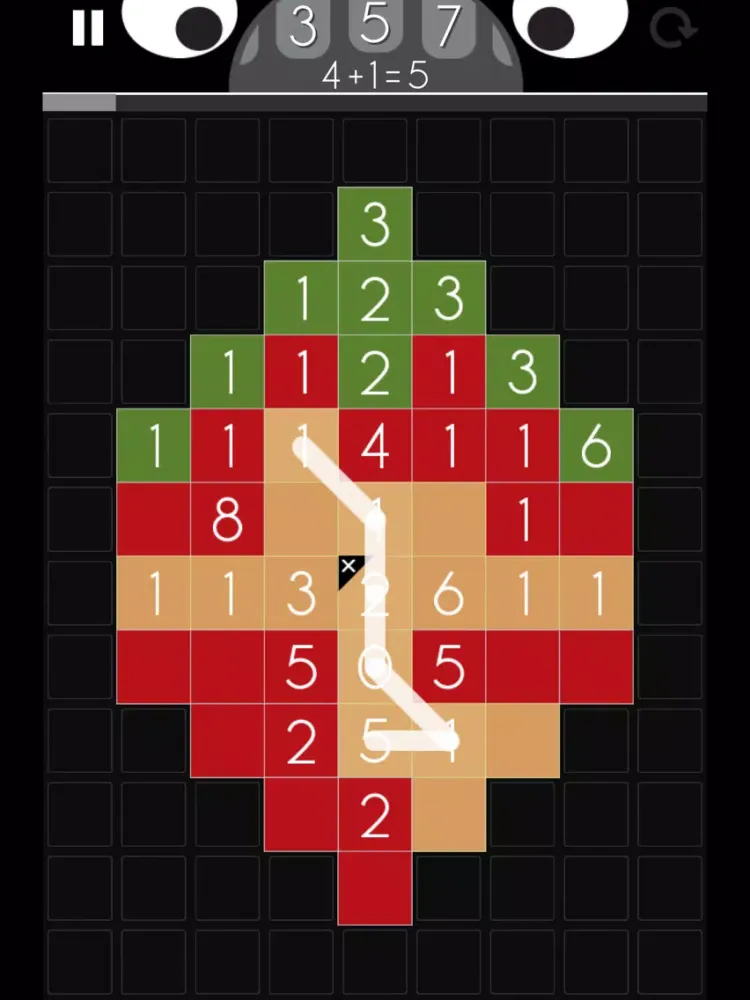Tap the small black X marker on the path
Viewport: 750px width, 1000px height.
coord(348,568)
